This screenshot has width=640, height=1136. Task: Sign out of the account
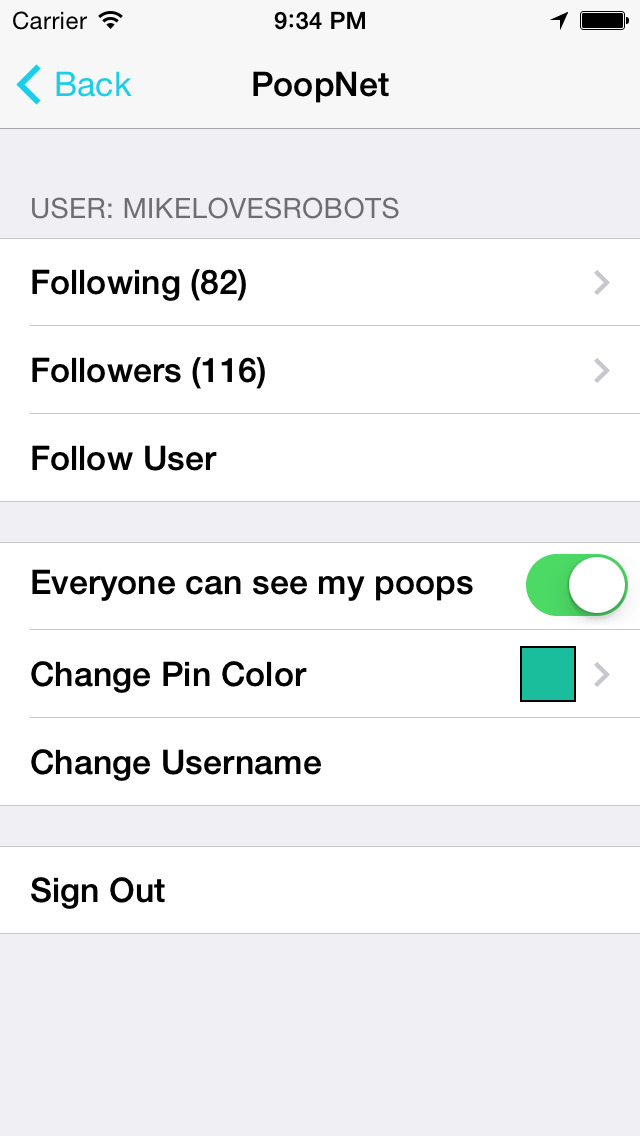click(x=320, y=890)
